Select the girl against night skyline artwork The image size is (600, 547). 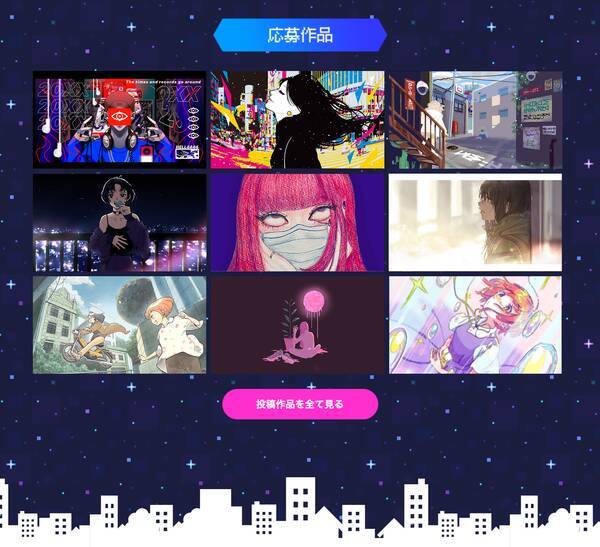[x=120, y=223]
